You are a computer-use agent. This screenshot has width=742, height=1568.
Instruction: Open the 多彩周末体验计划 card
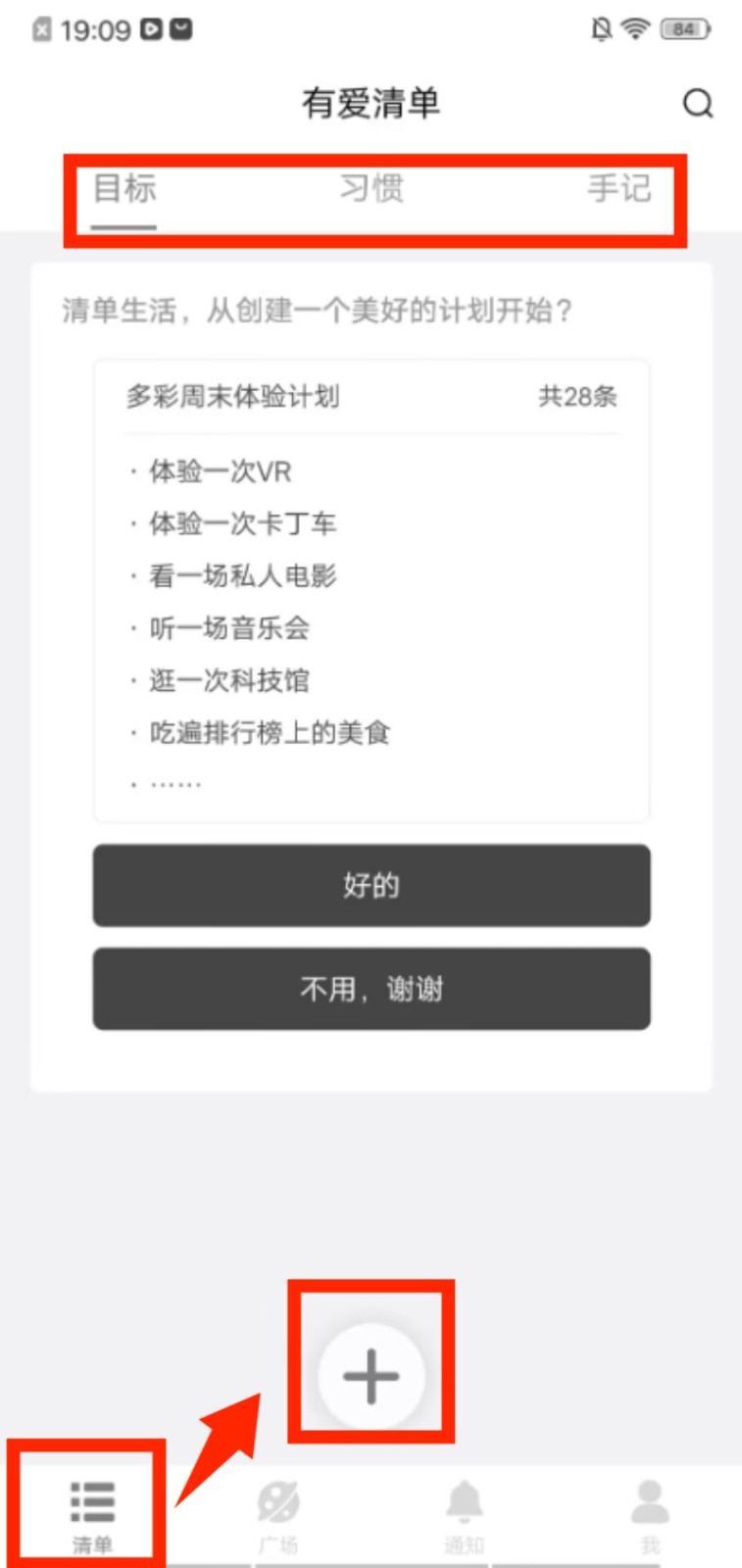371,588
